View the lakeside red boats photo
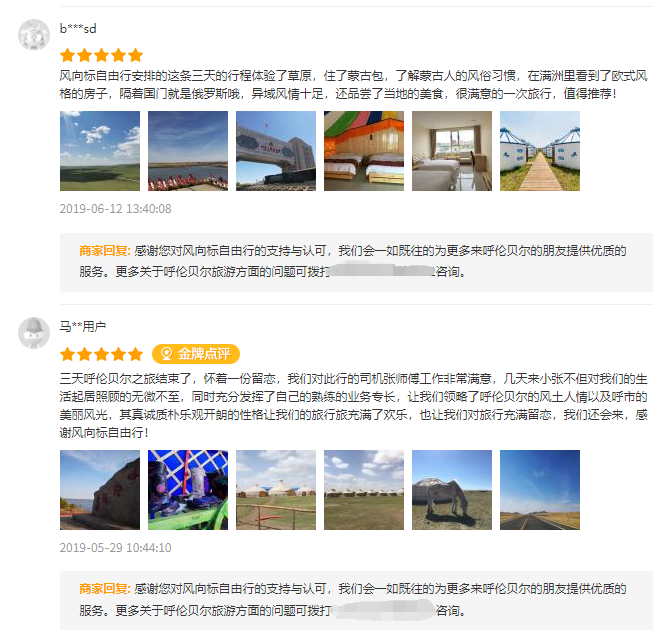This screenshot has width=672, height=644. click(188, 150)
